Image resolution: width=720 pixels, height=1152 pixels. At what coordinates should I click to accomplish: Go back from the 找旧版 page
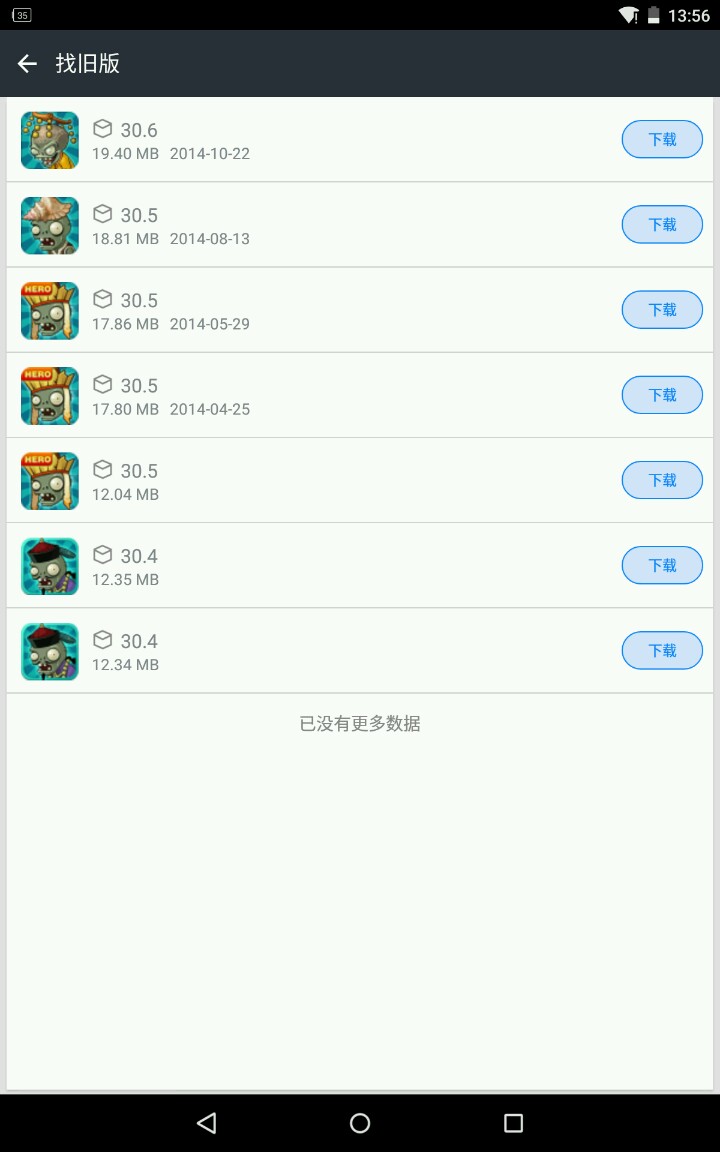pos(27,64)
